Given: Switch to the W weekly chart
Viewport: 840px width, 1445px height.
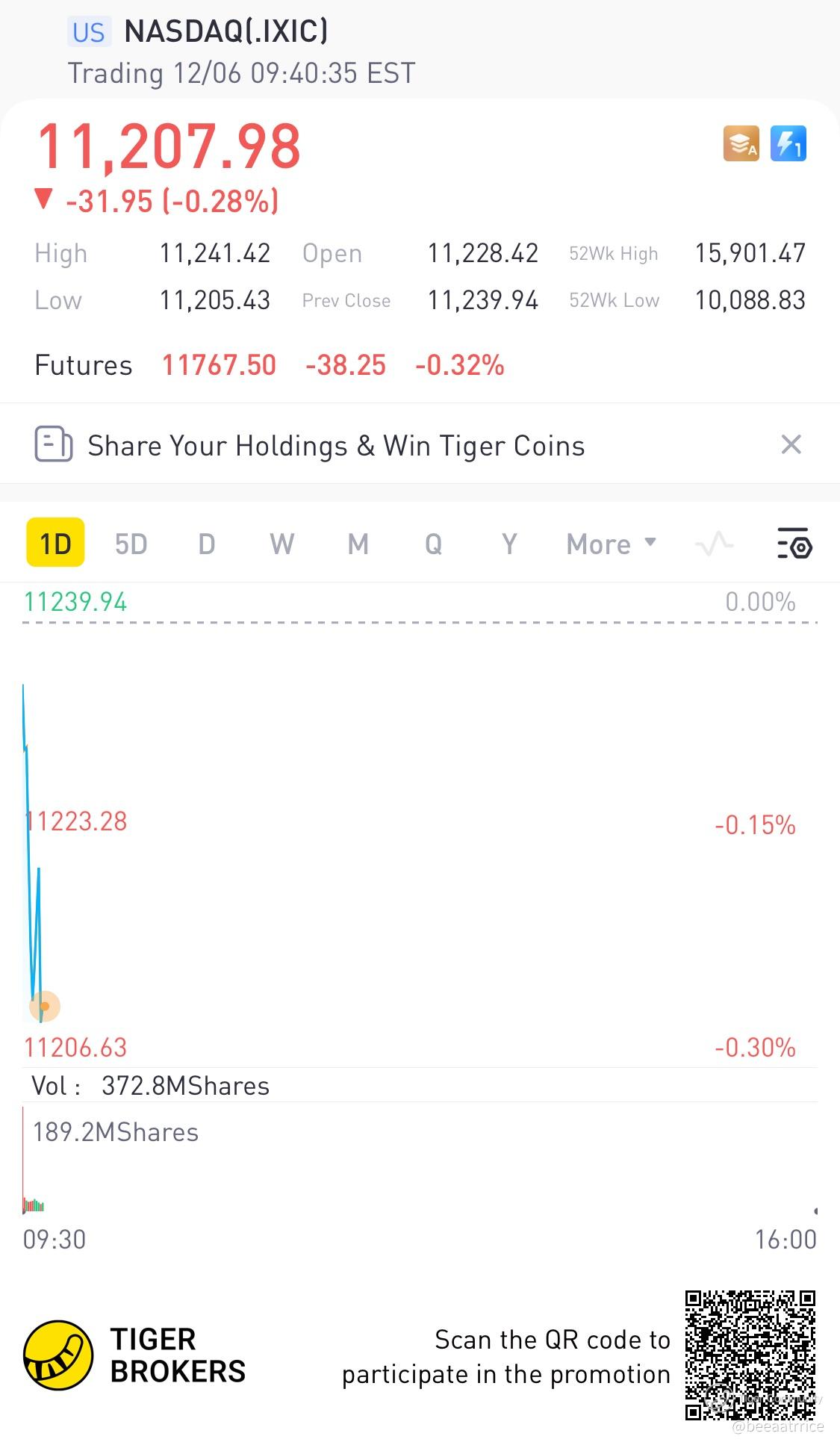Looking at the screenshot, I should [282, 544].
